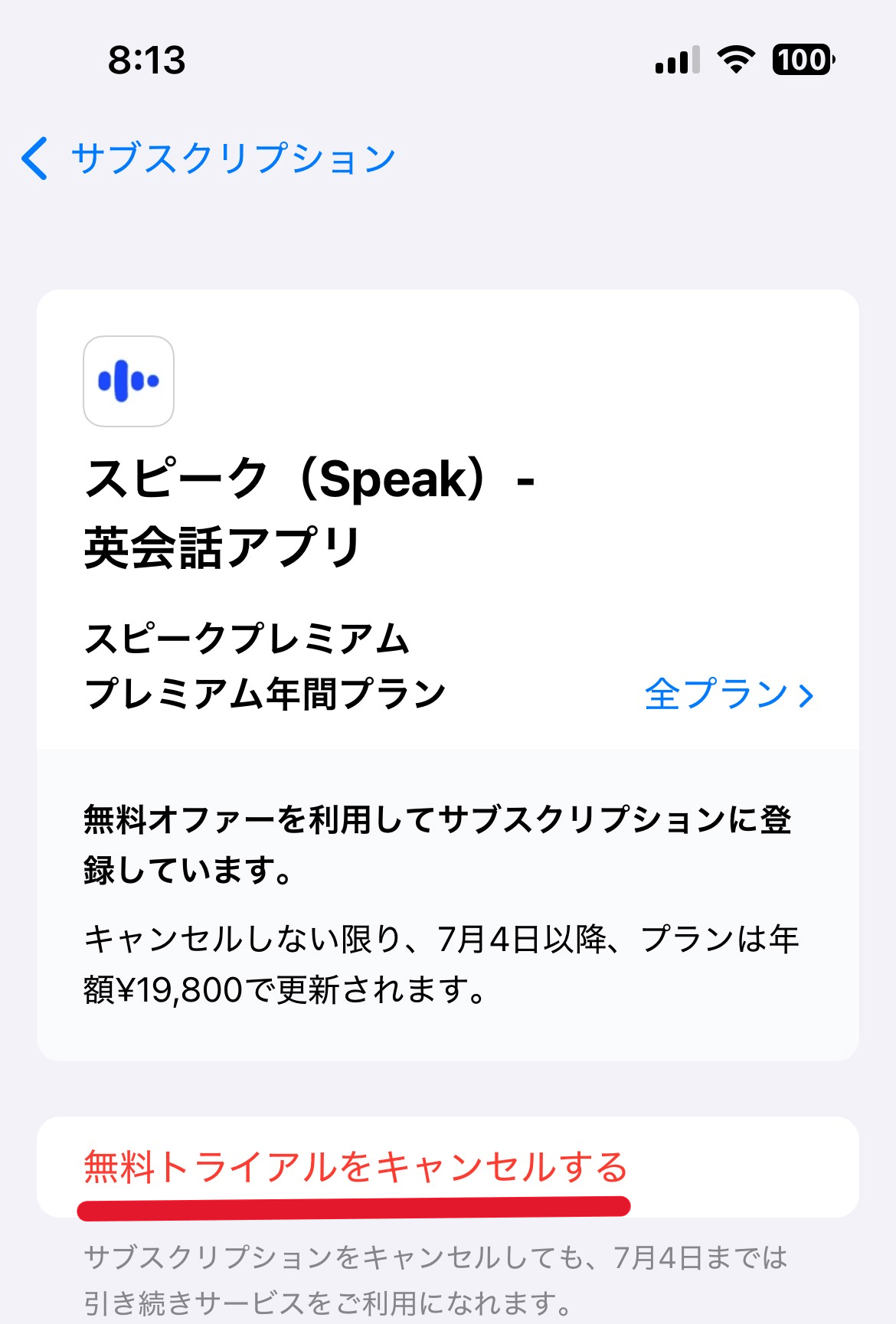
Task: Go back to サブスクリプション list
Action: (208, 159)
